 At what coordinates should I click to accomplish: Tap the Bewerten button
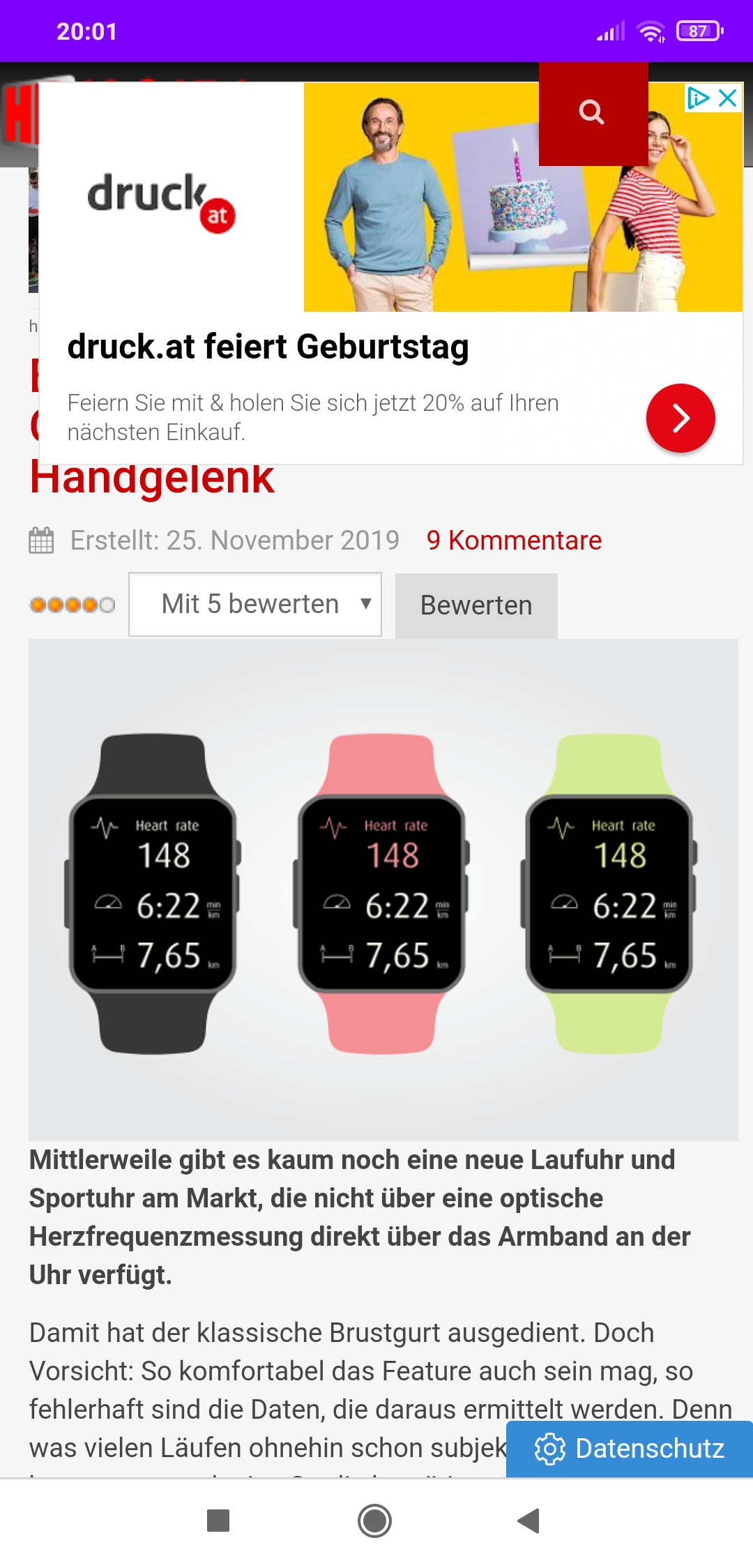pyautogui.click(x=476, y=605)
